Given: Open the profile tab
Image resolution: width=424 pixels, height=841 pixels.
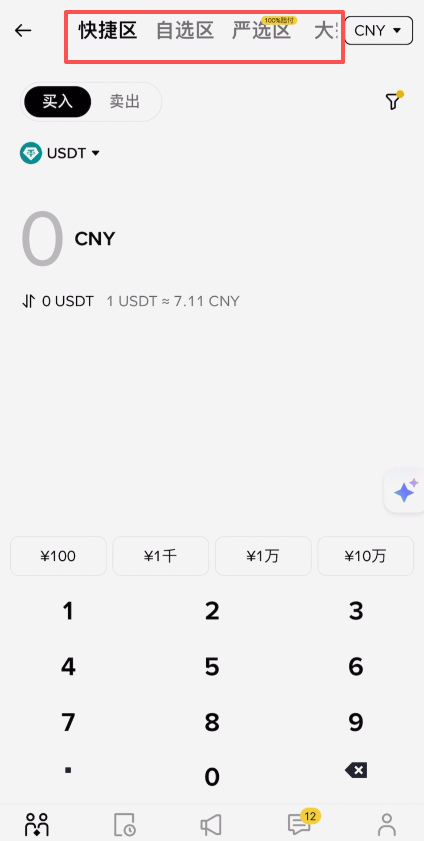Looking at the screenshot, I should 386,824.
